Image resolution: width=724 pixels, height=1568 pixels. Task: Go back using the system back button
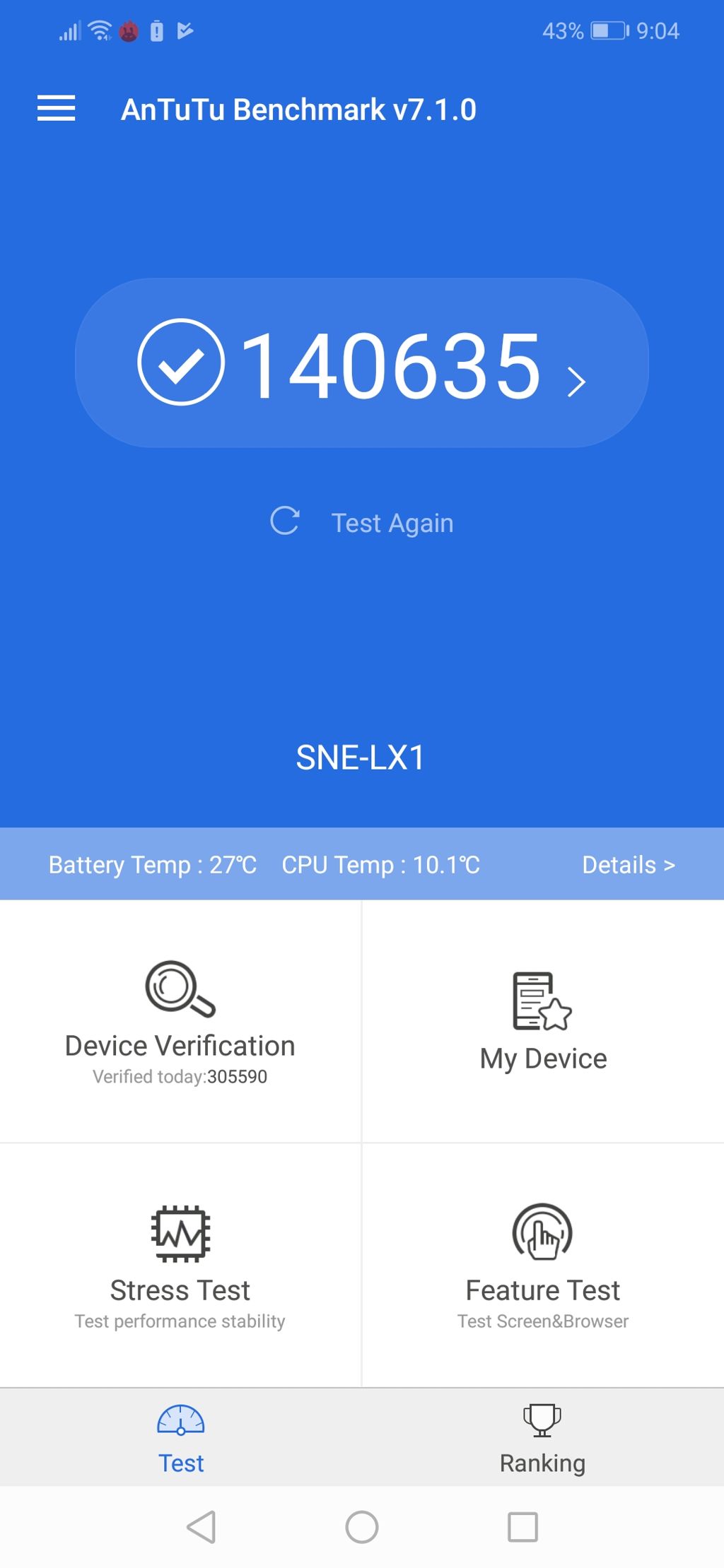(x=201, y=1527)
